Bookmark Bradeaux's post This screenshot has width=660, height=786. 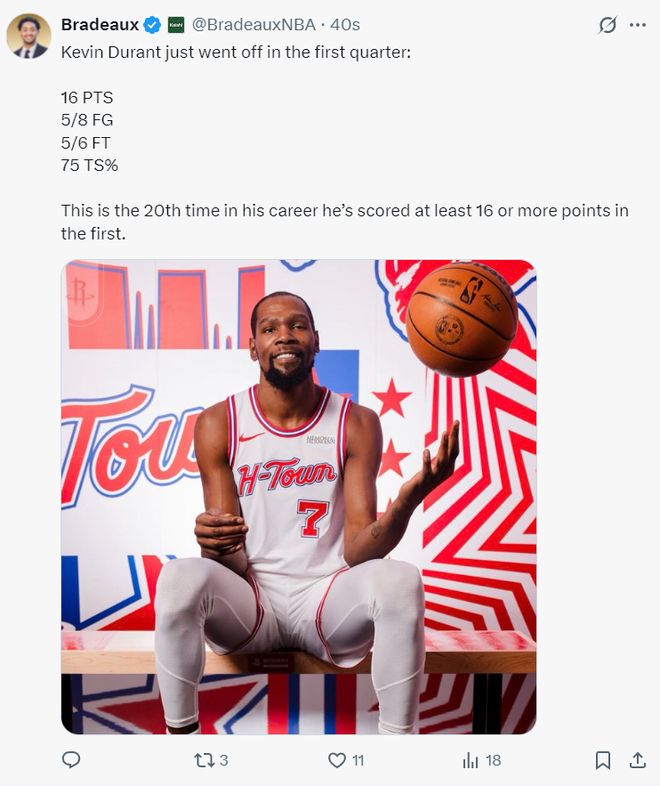click(603, 761)
